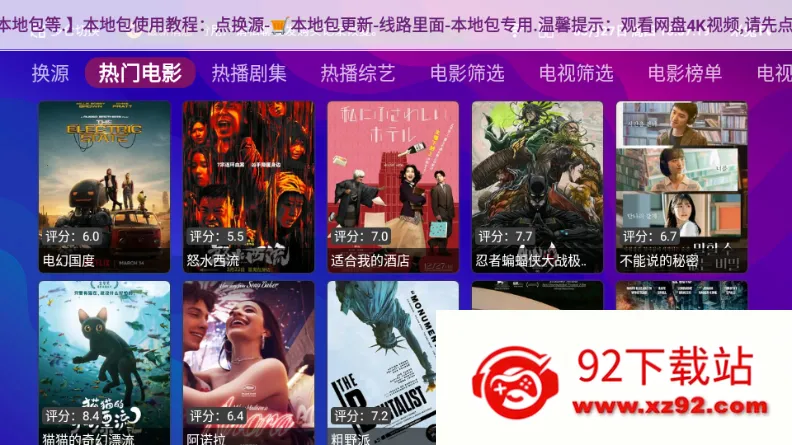792x445 pixels.
Task: Open the movie 适合我的酒店
Action: (393, 185)
